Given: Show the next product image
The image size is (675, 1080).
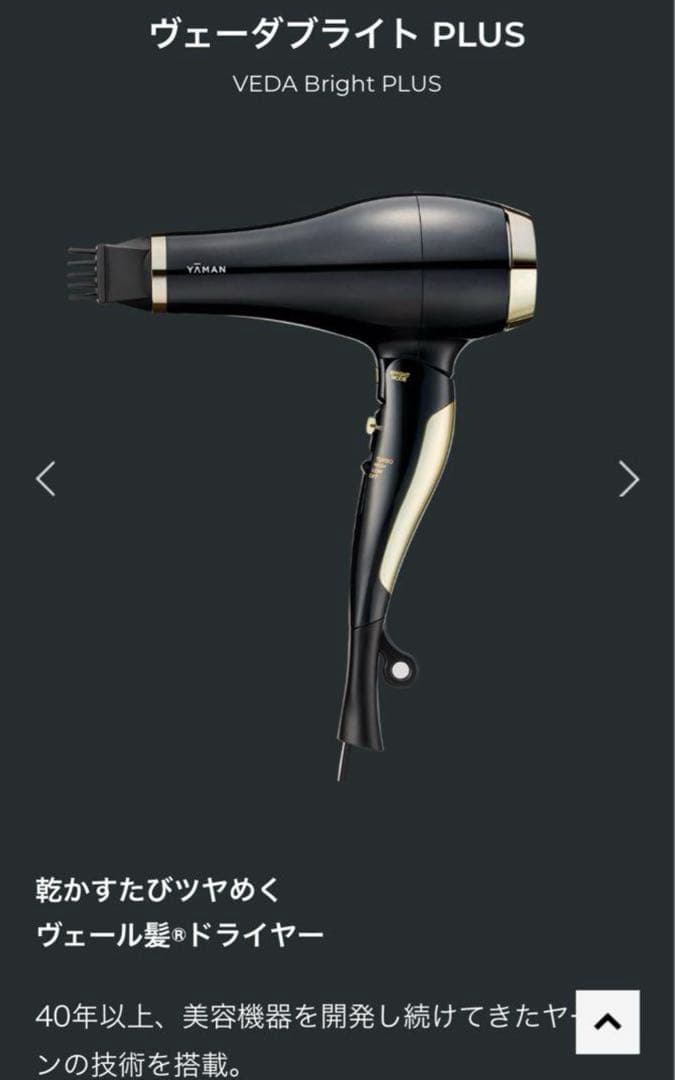Looking at the screenshot, I should 628,479.
